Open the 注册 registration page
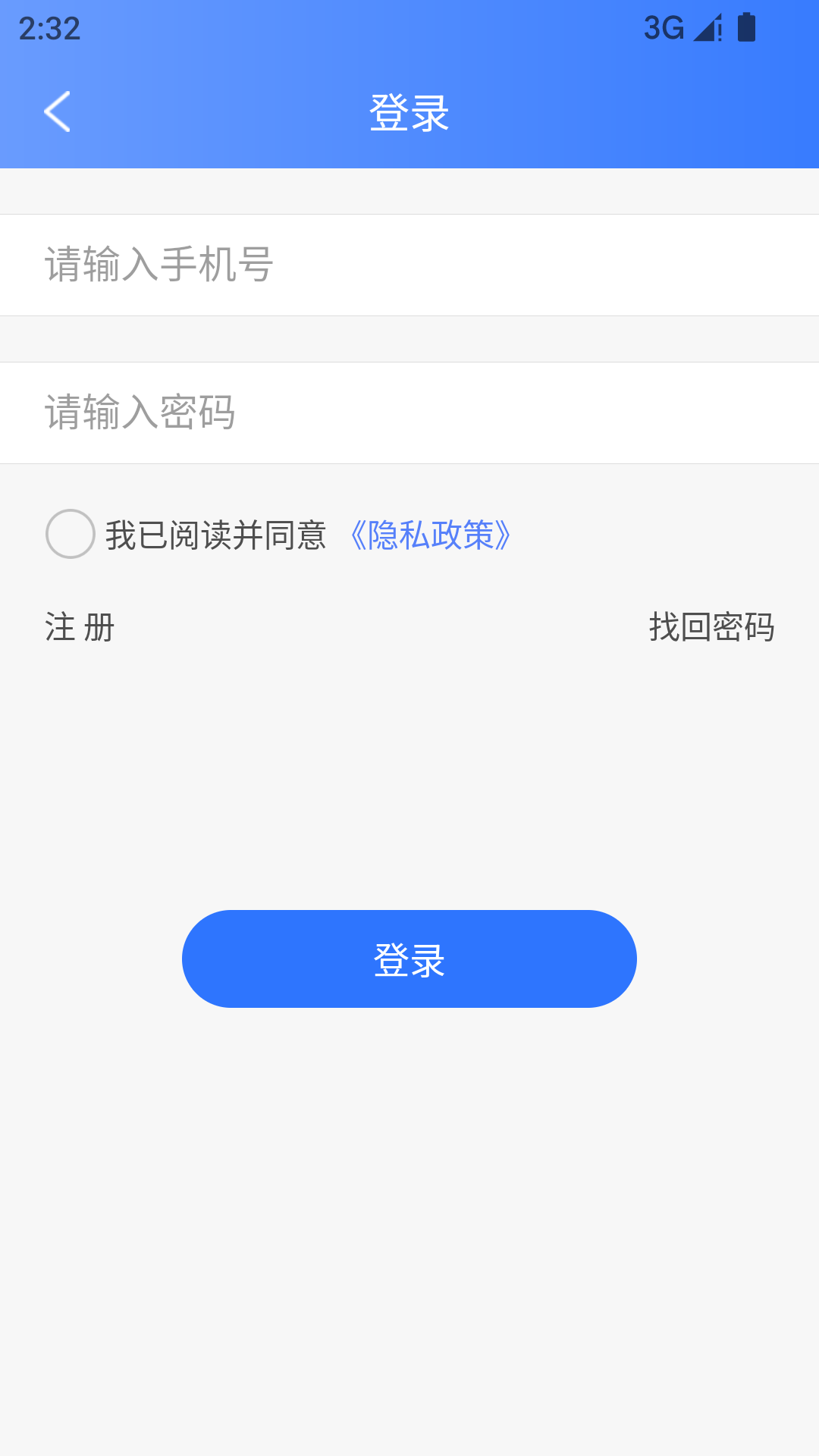The height and width of the screenshot is (1456, 819). click(x=80, y=627)
